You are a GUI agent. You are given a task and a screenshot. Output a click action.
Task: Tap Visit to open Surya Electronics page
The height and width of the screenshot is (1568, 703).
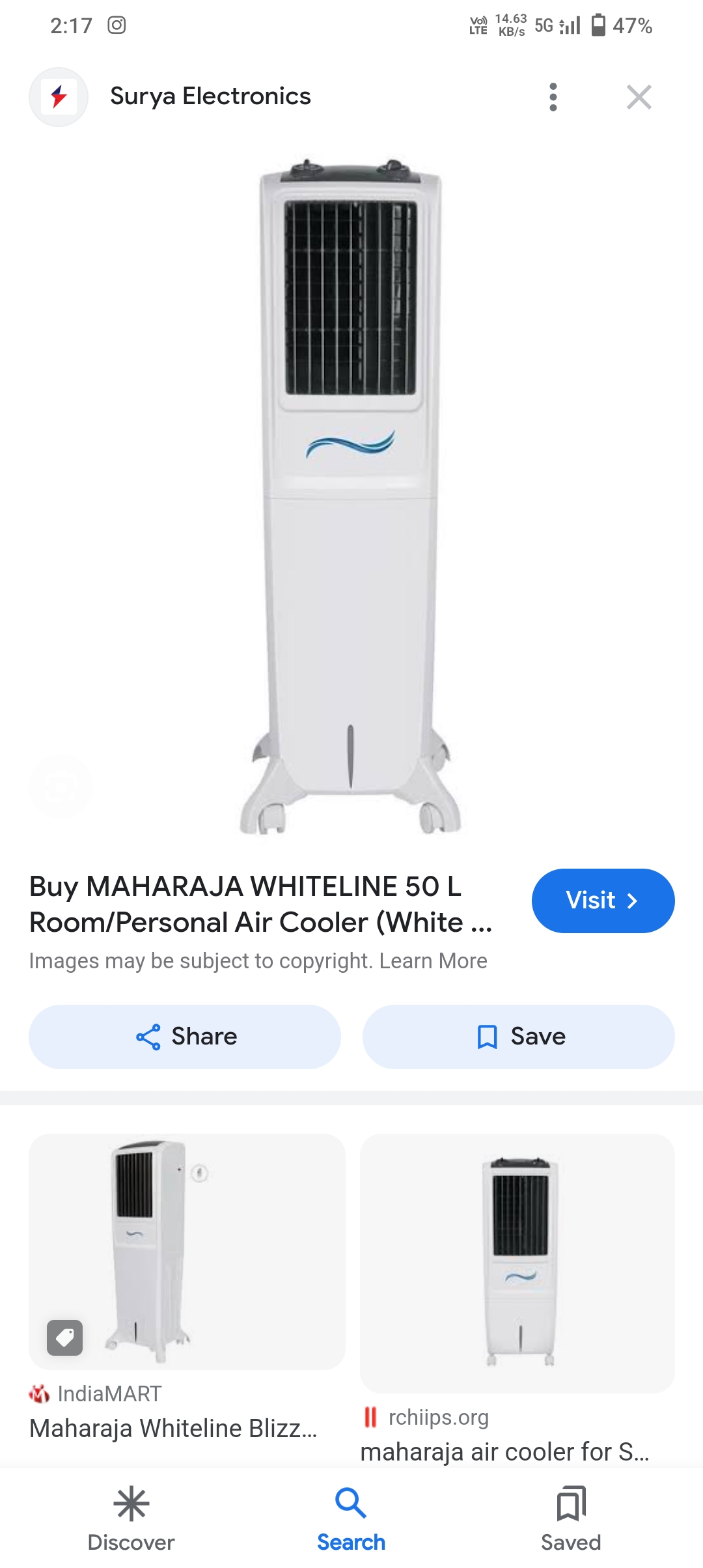603,901
